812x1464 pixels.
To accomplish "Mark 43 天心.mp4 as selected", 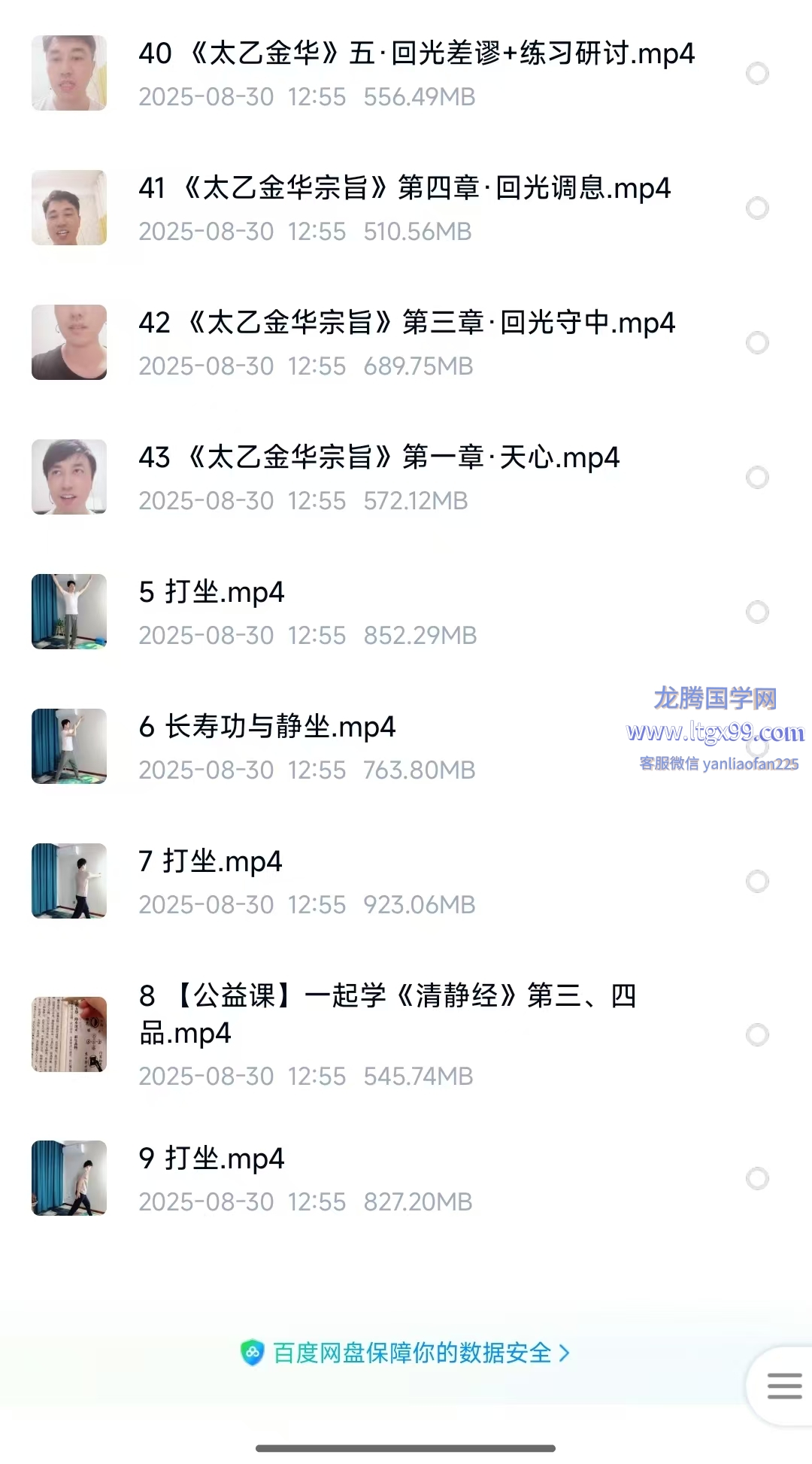I will tap(757, 478).
